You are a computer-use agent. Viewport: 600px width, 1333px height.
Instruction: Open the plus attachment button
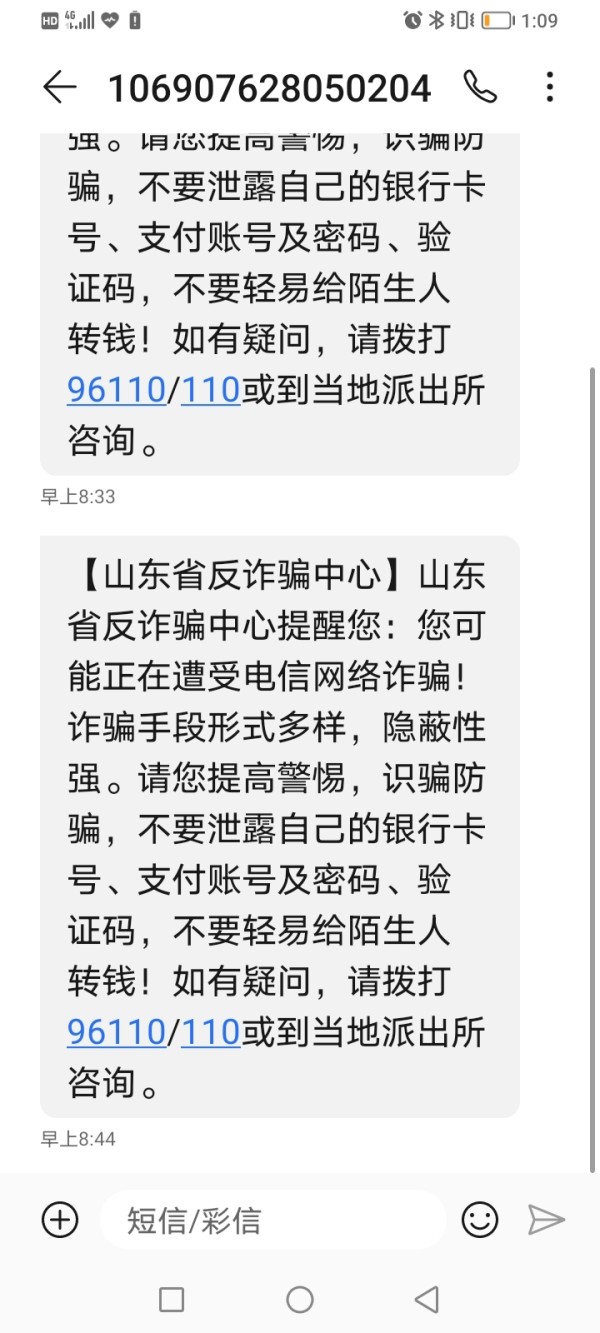59,1220
